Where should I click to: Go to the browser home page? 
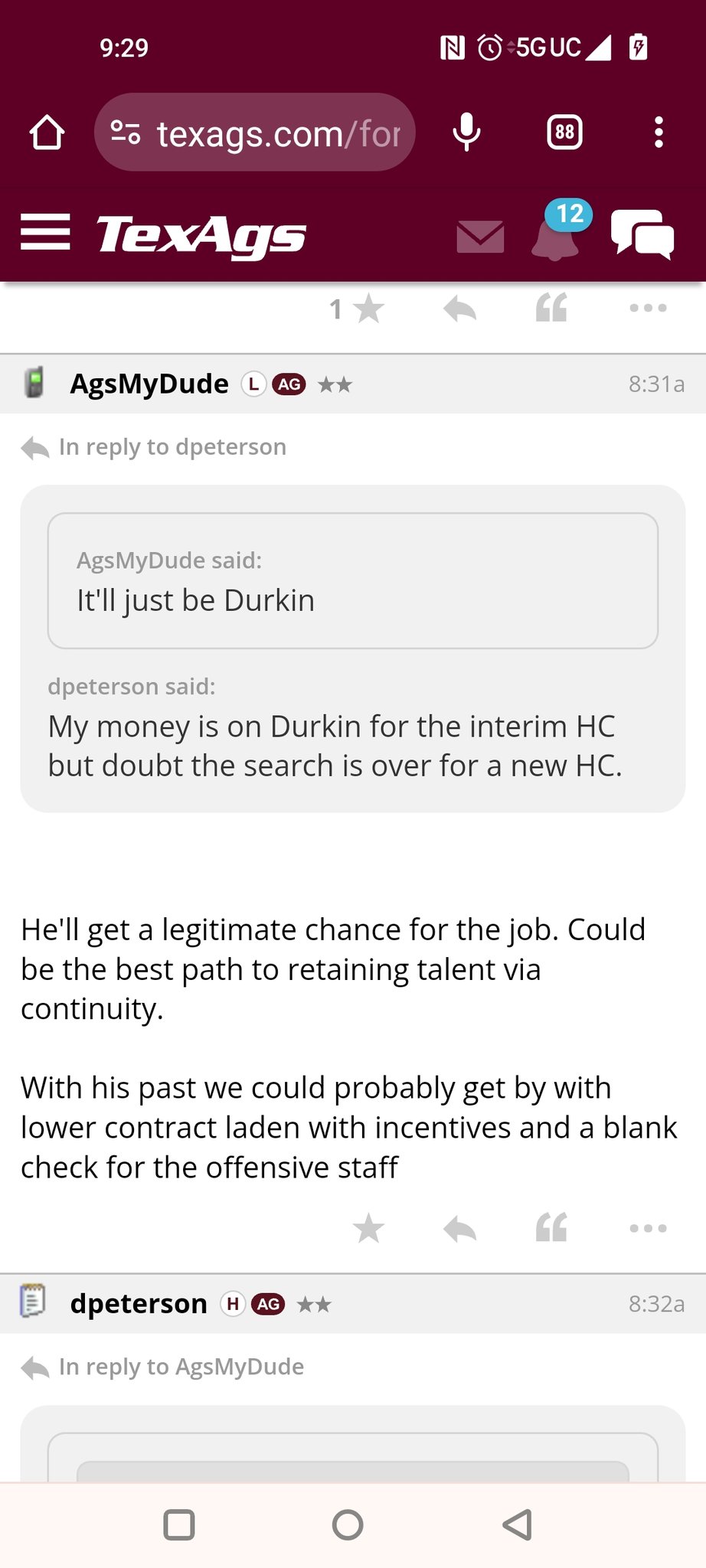(47, 132)
